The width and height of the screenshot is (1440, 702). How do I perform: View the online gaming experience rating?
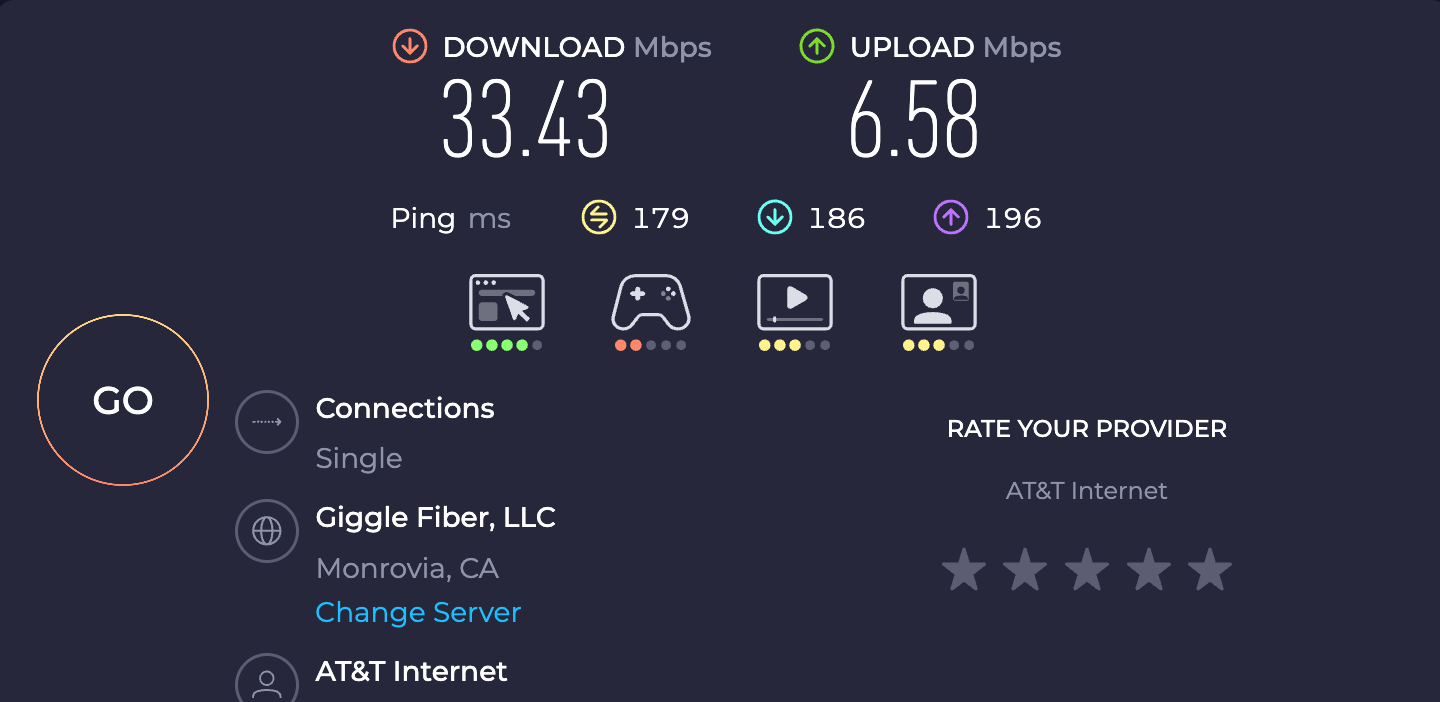(650, 303)
